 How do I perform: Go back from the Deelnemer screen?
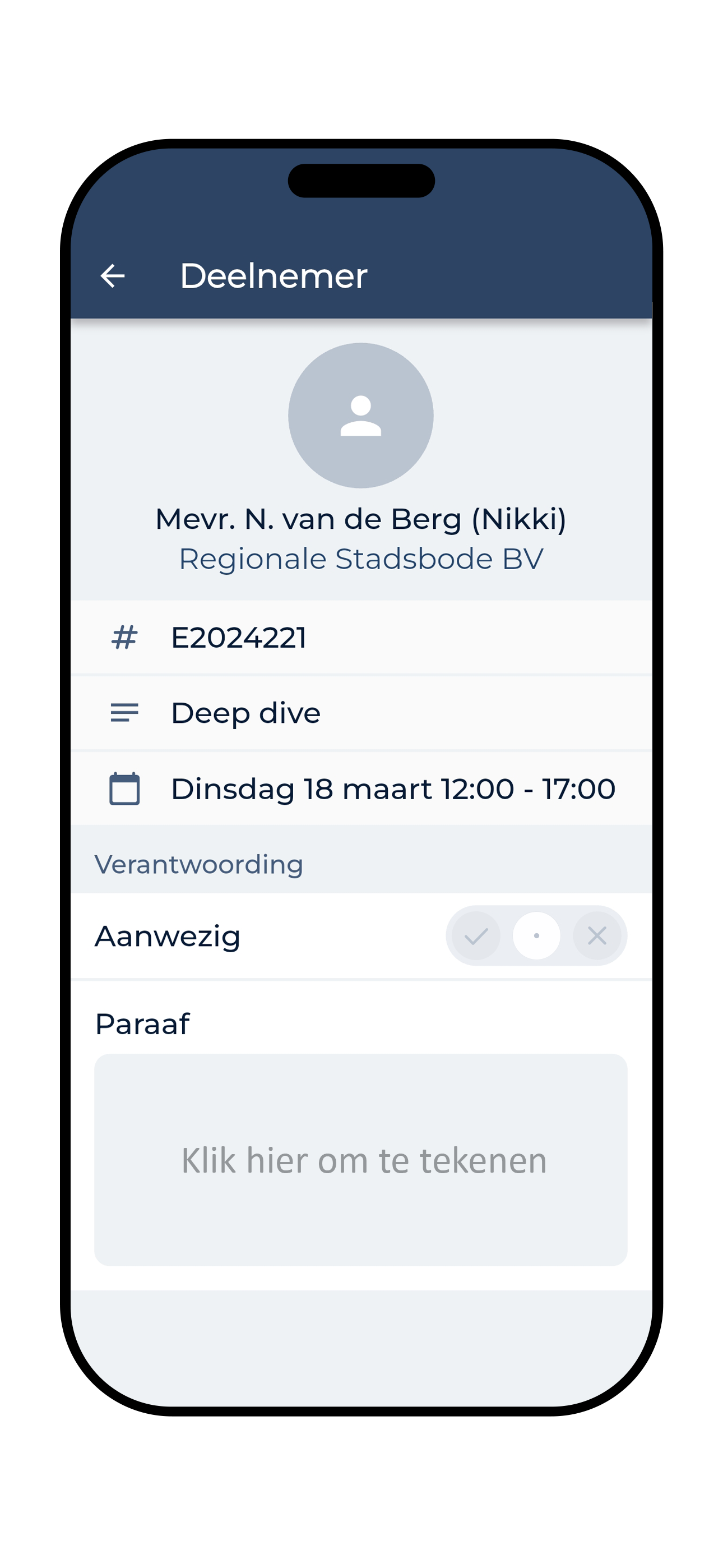113,276
